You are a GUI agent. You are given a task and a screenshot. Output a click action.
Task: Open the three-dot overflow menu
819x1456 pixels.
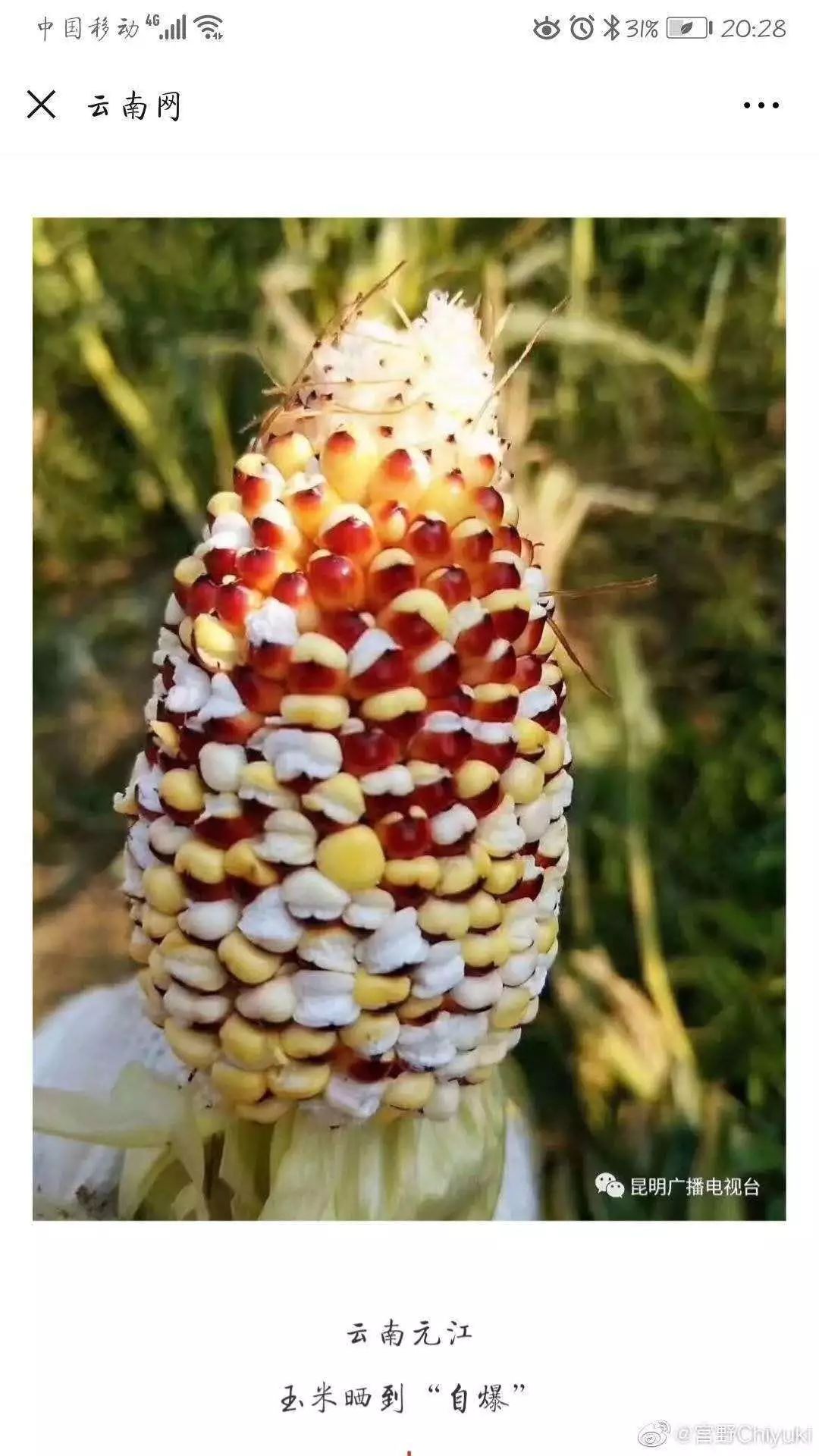tap(761, 105)
